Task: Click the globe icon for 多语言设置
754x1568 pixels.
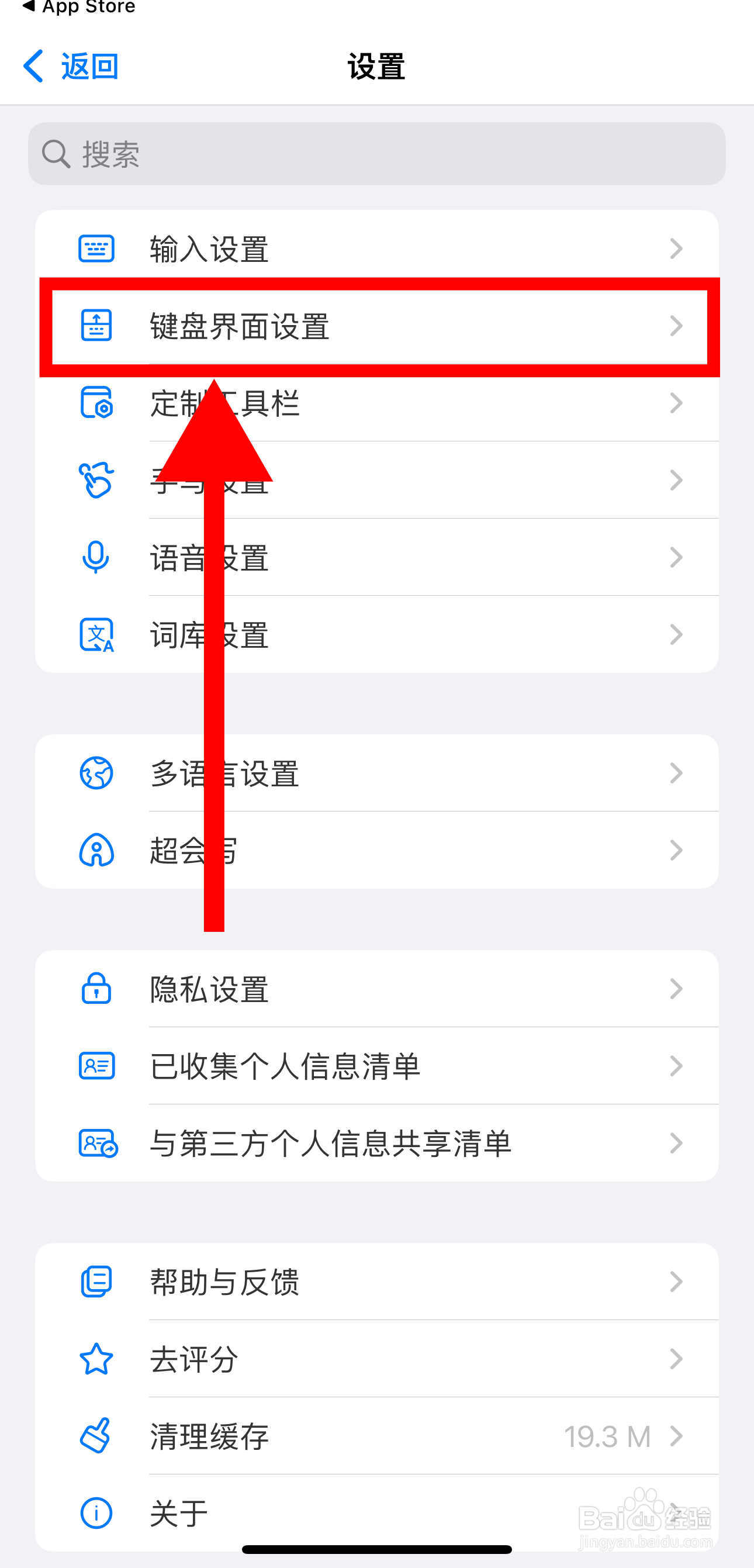Action: [96, 773]
